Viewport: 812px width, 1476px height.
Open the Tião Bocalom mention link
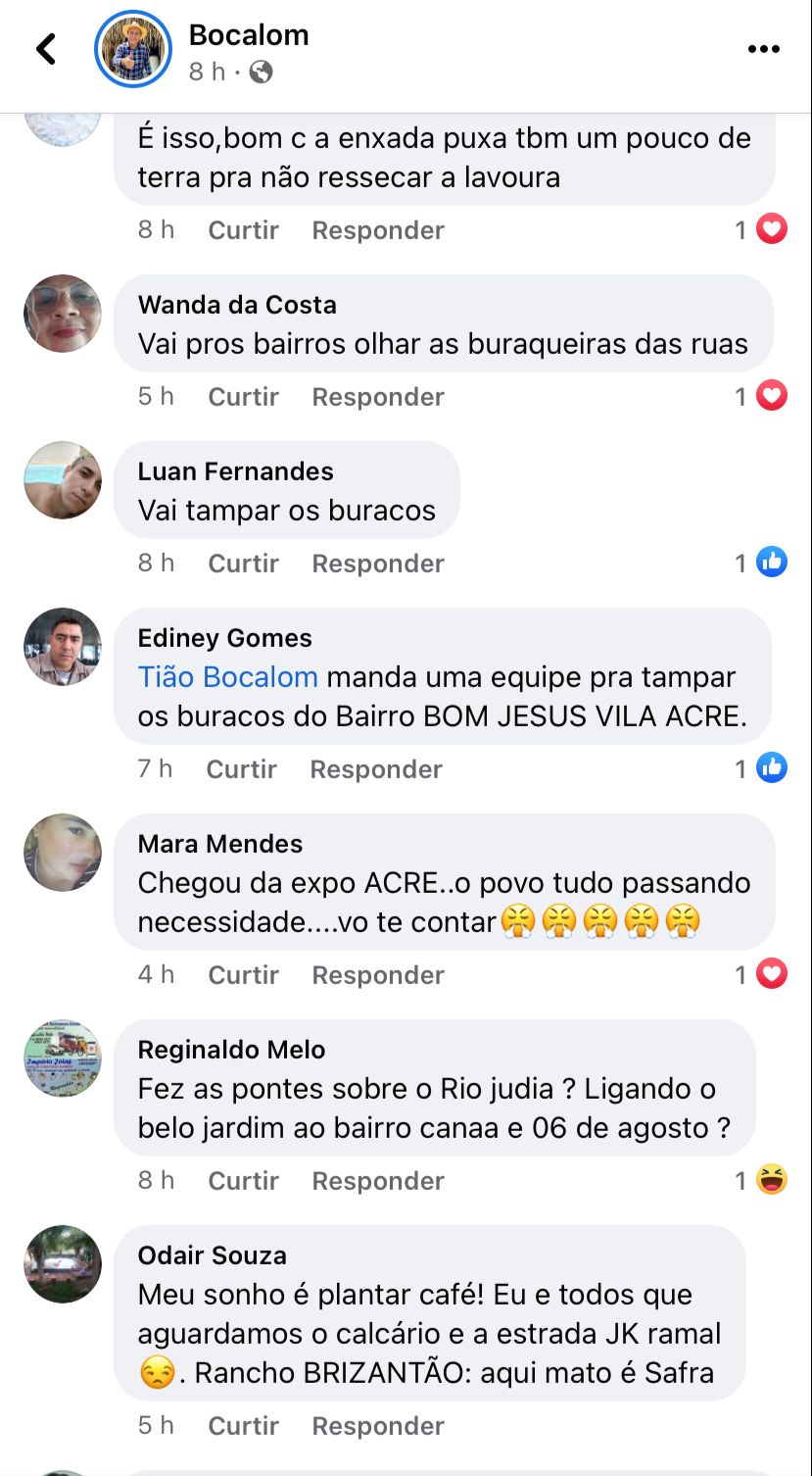(228, 677)
